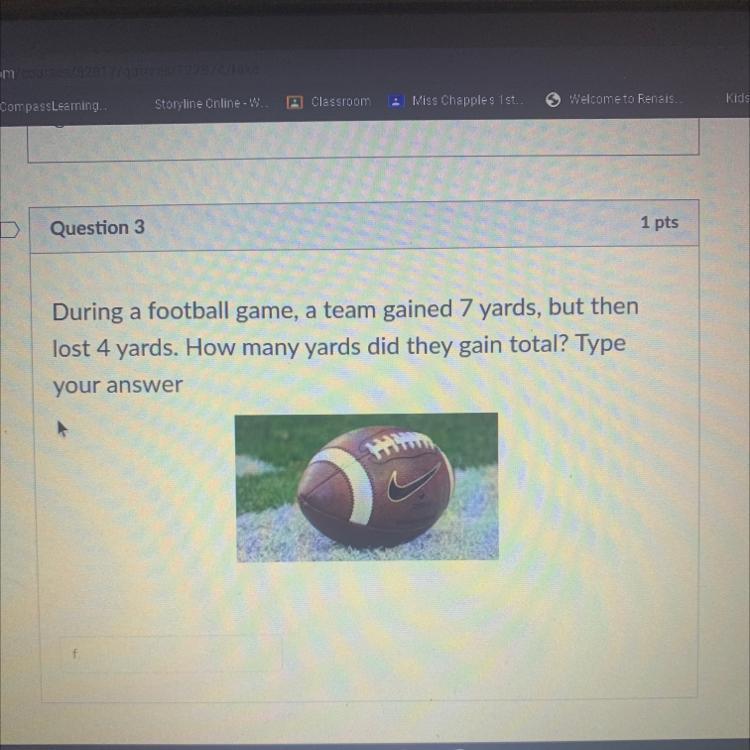
Task: Open the Kids bookmark
Action: pos(737,98)
